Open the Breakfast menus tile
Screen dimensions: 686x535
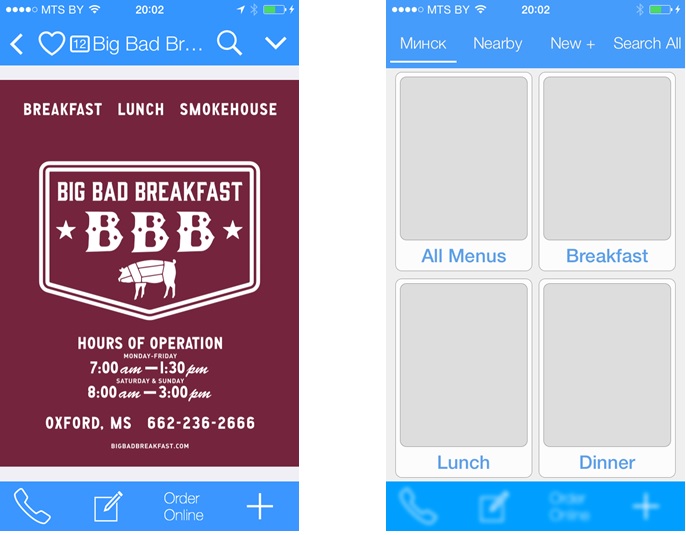point(607,171)
